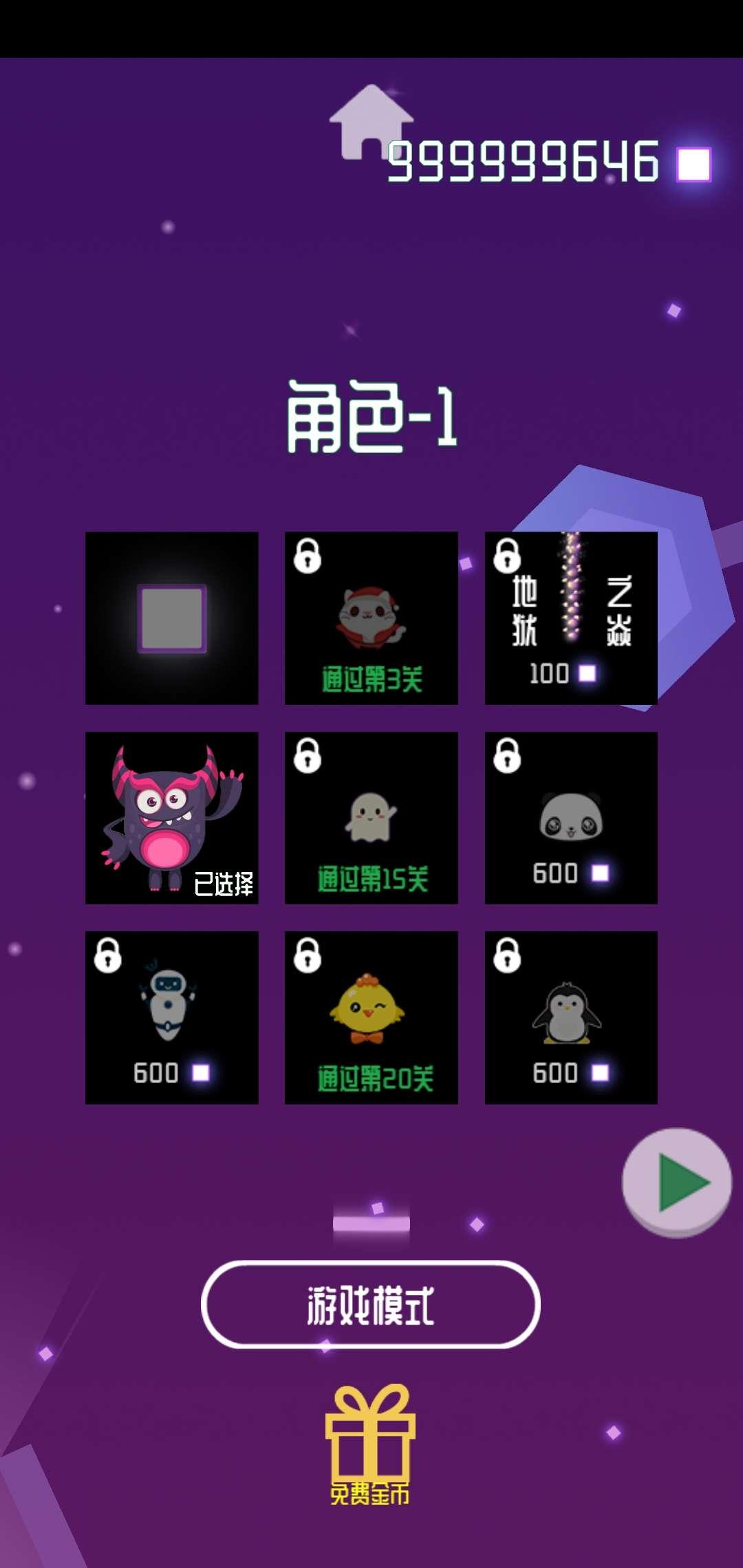Return to the home screen via house icon

coord(370,122)
